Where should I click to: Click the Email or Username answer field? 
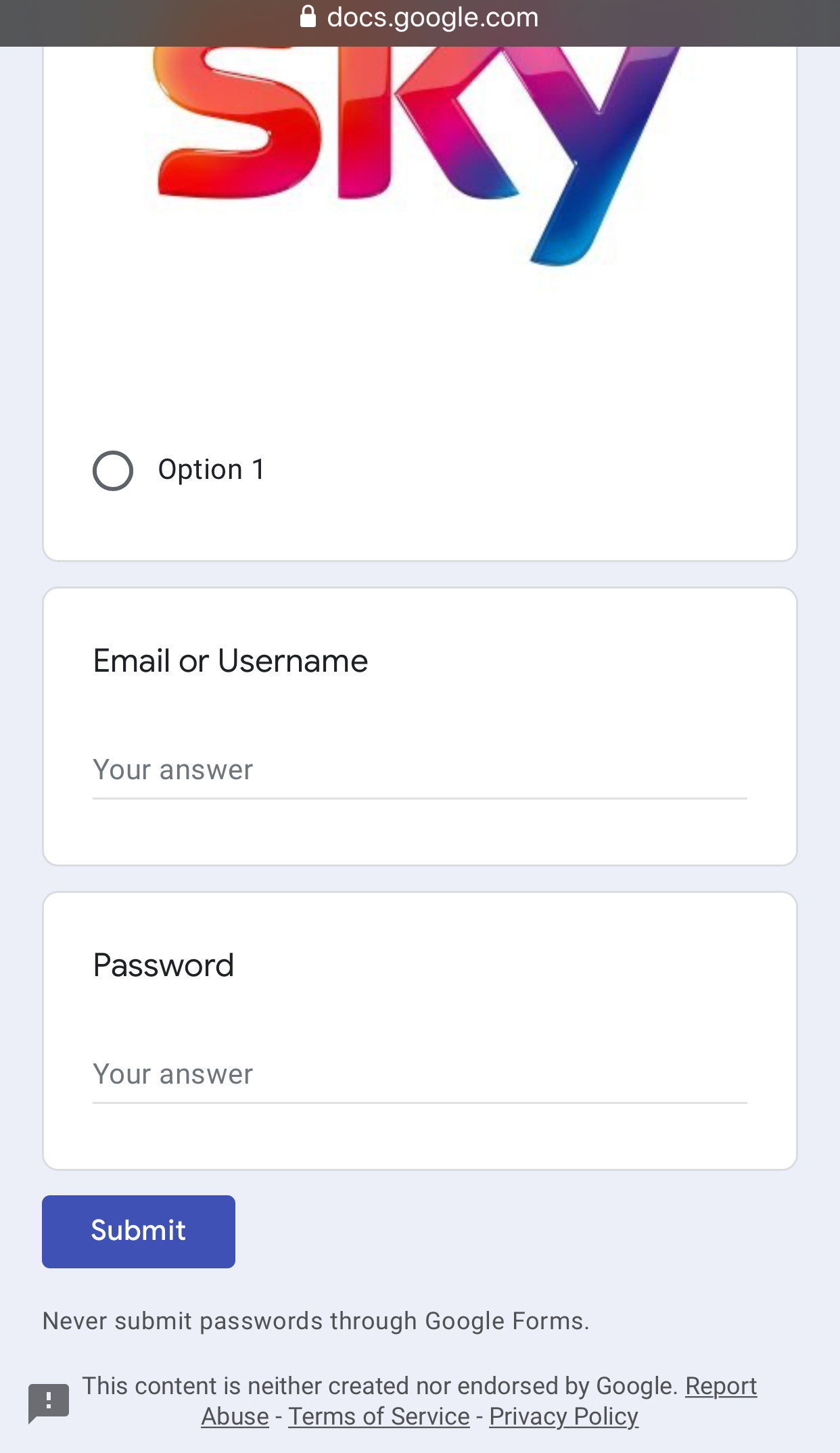point(419,771)
